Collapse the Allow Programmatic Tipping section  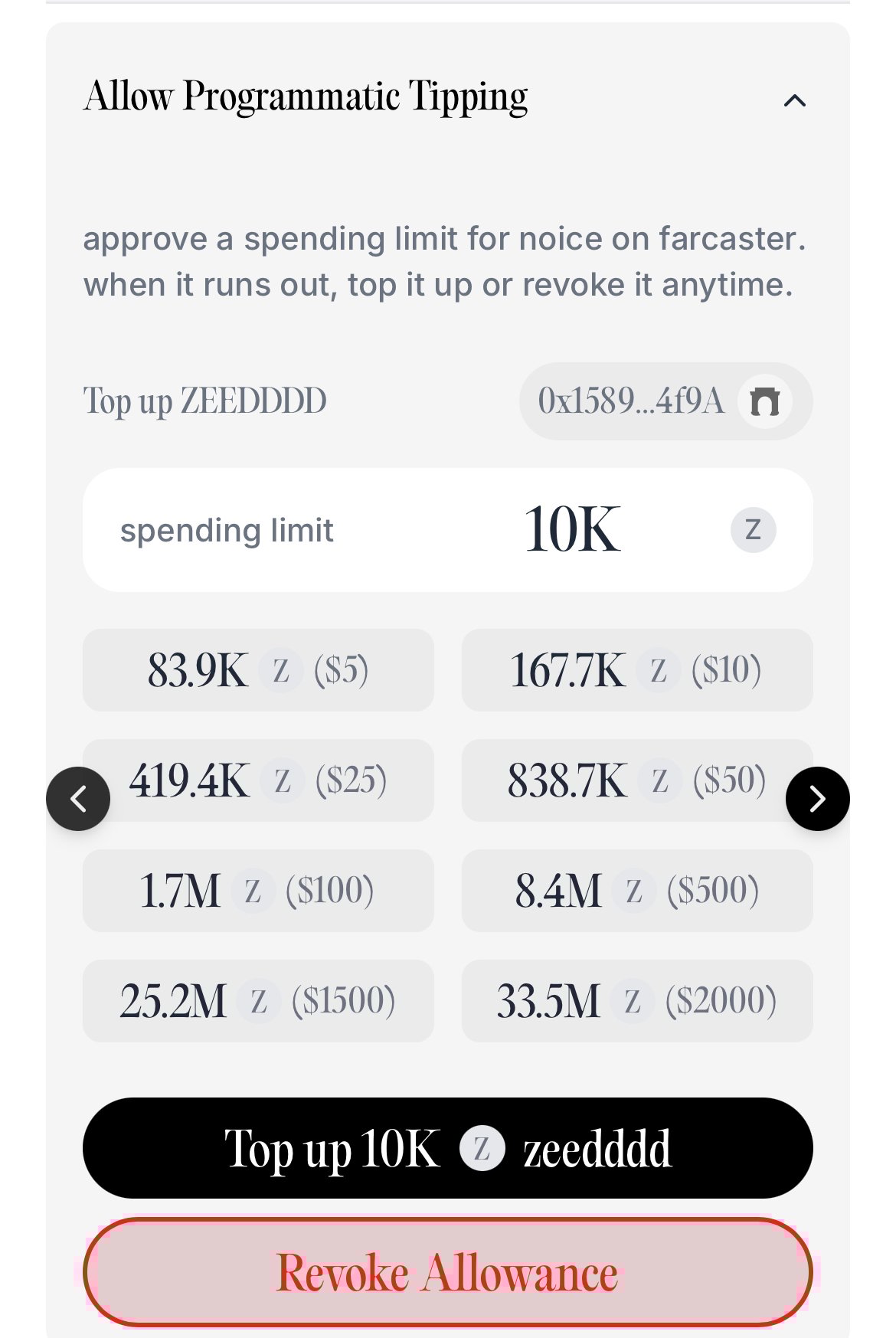pyautogui.click(x=795, y=100)
